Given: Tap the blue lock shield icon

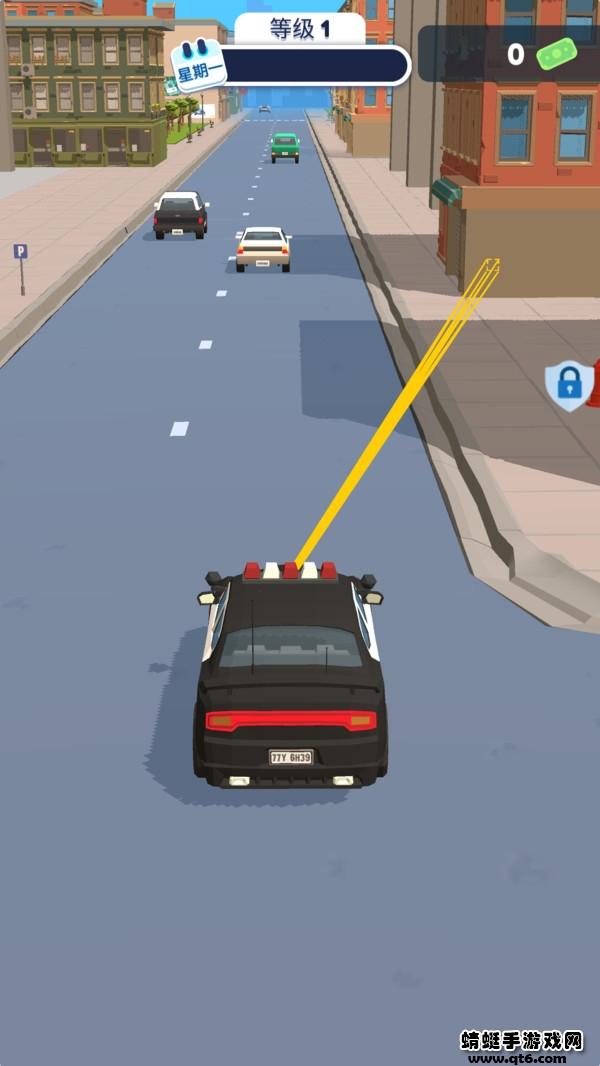Looking at the screenshot, I should [x=568, y=385].
